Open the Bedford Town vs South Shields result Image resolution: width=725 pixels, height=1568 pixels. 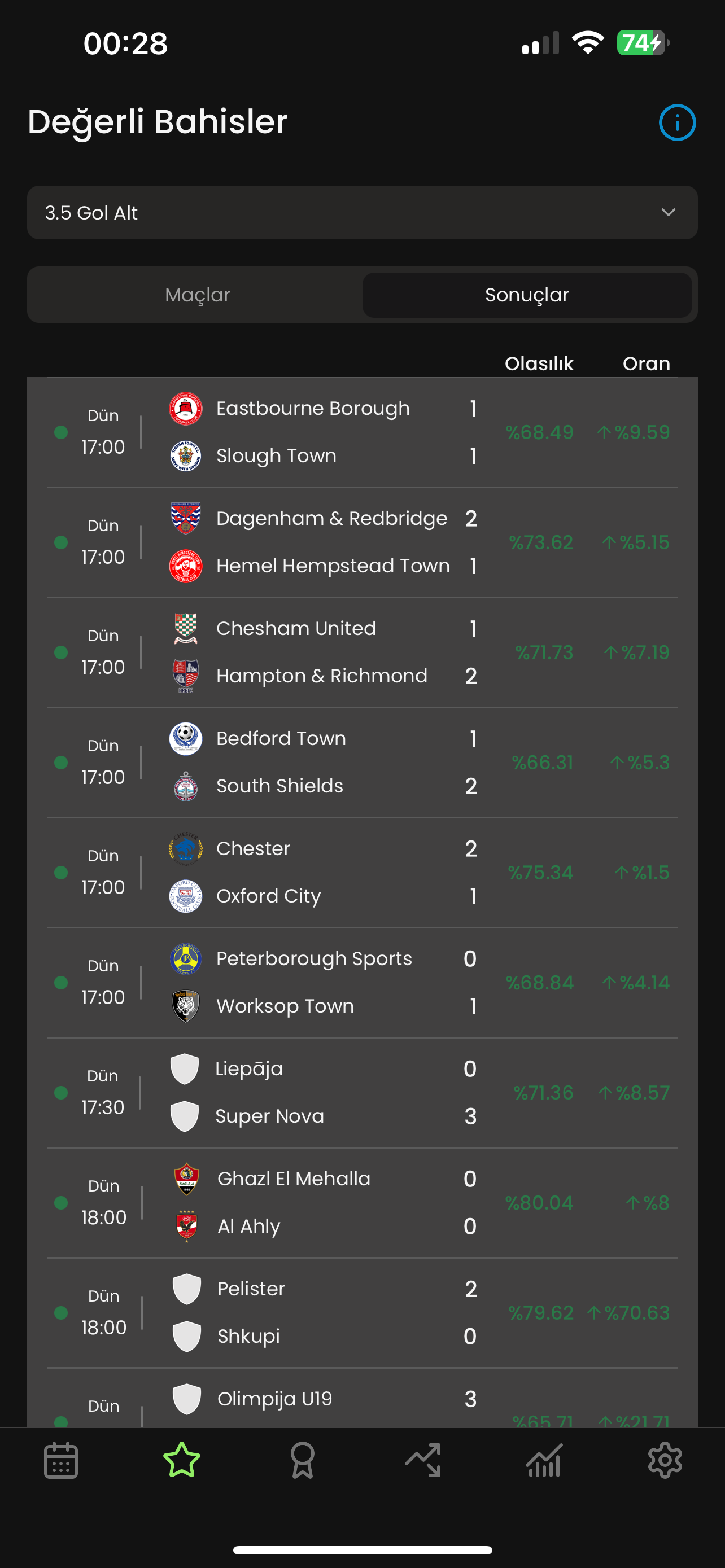[x=362, y=761]
